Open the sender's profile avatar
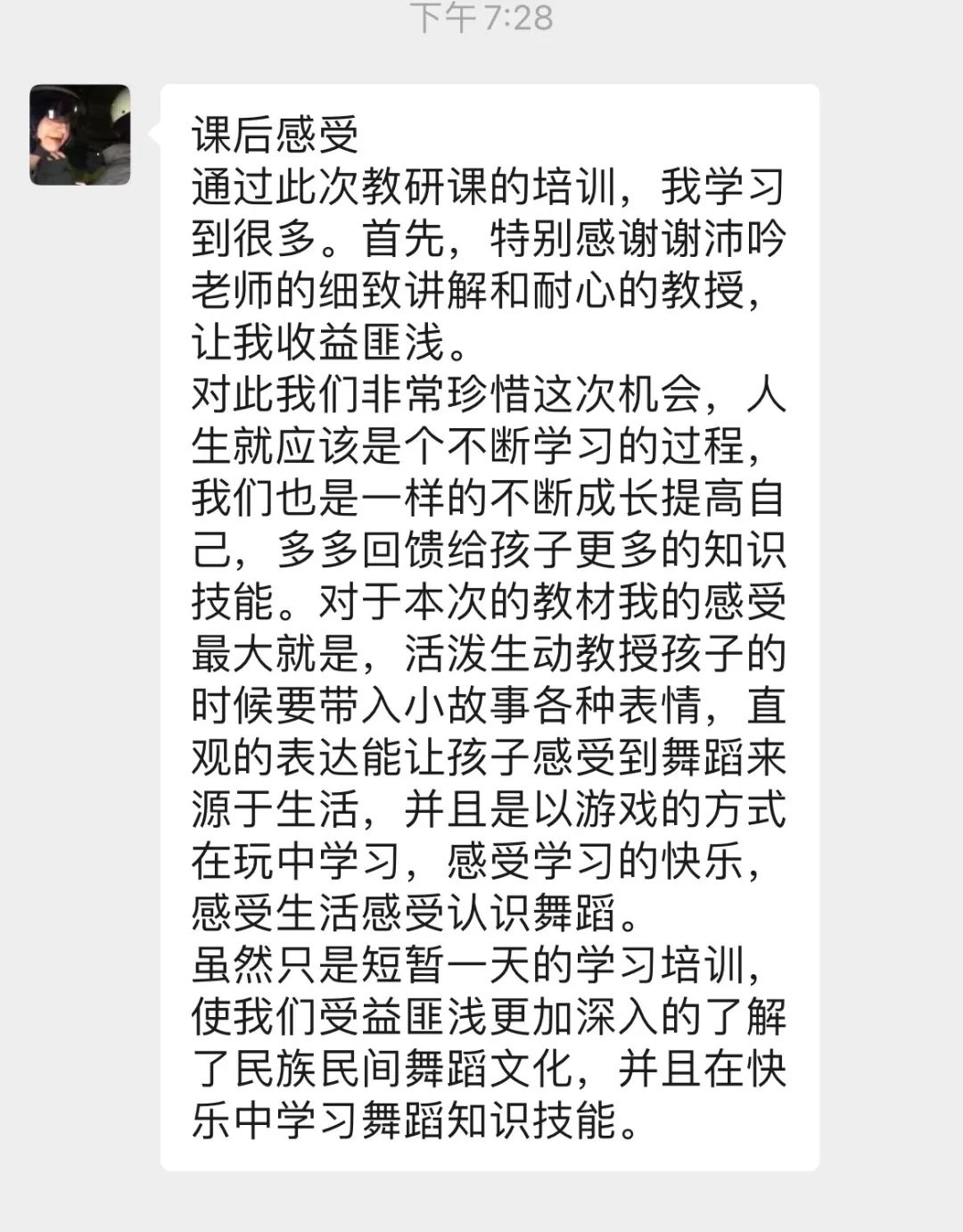The height and width of the screenshot is (1232, 963). tap(80, 135)
